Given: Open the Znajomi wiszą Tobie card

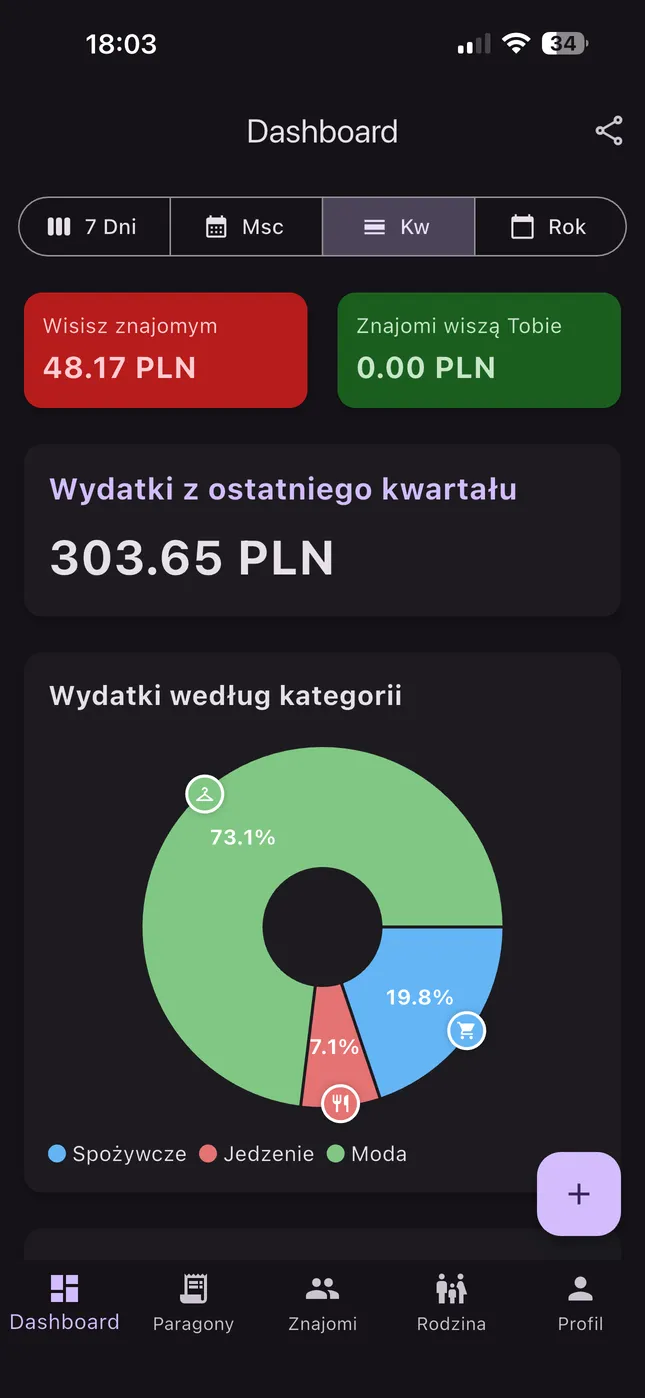Looking at the screenshot, I should click(479, 350).
